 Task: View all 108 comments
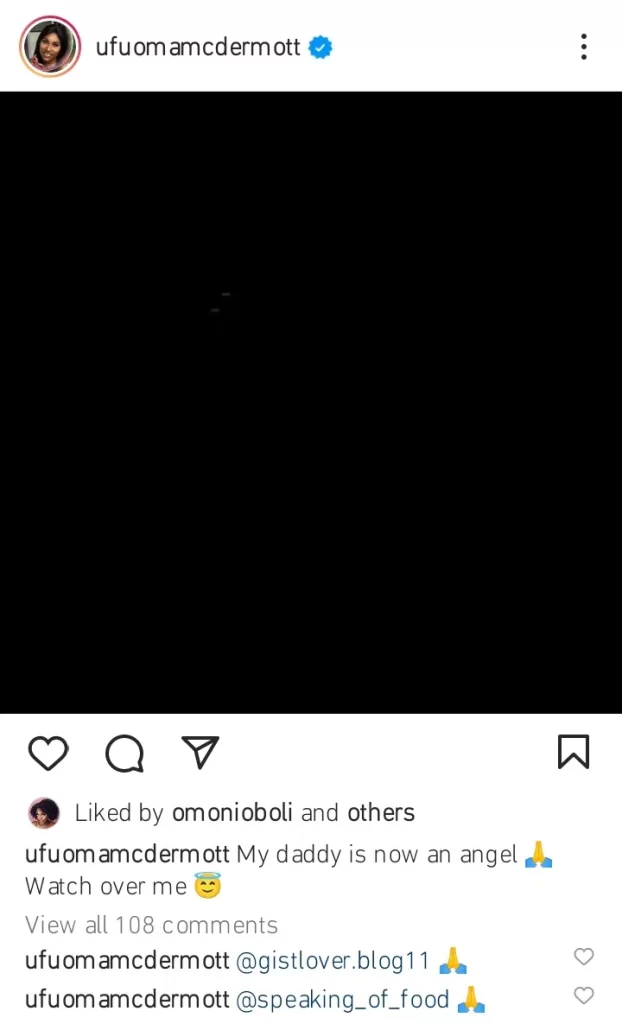coord(151,925)
